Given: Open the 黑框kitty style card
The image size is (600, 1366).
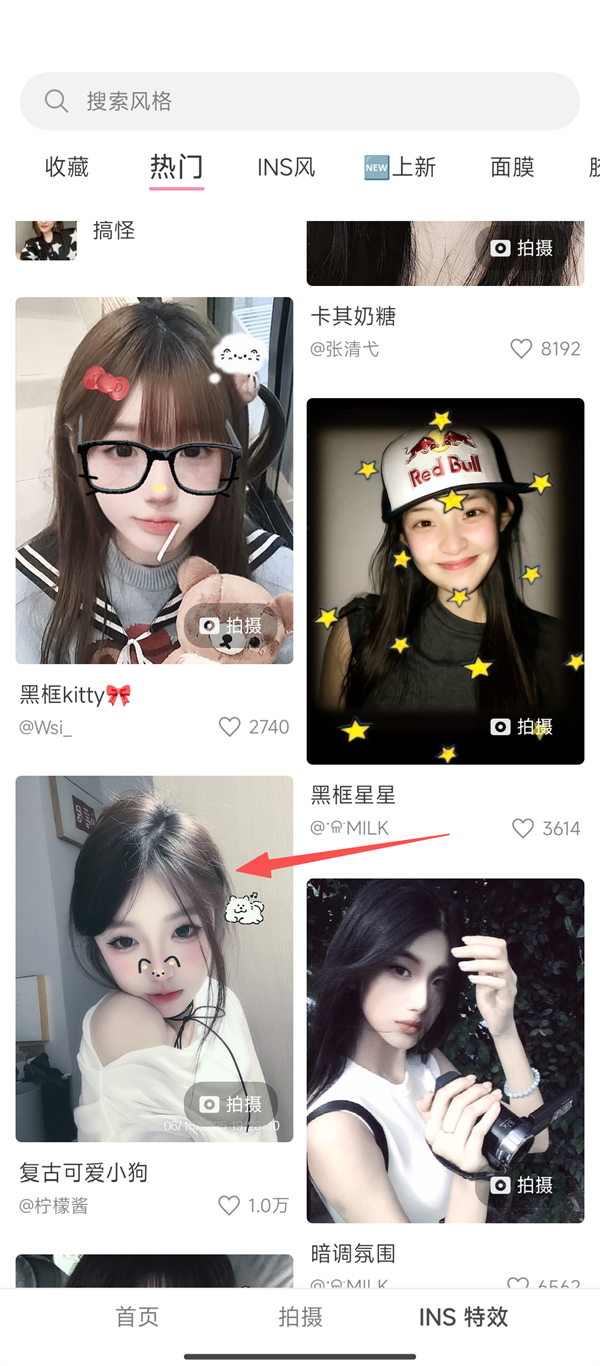Looking at the screenshot, I should click(154, 480).
